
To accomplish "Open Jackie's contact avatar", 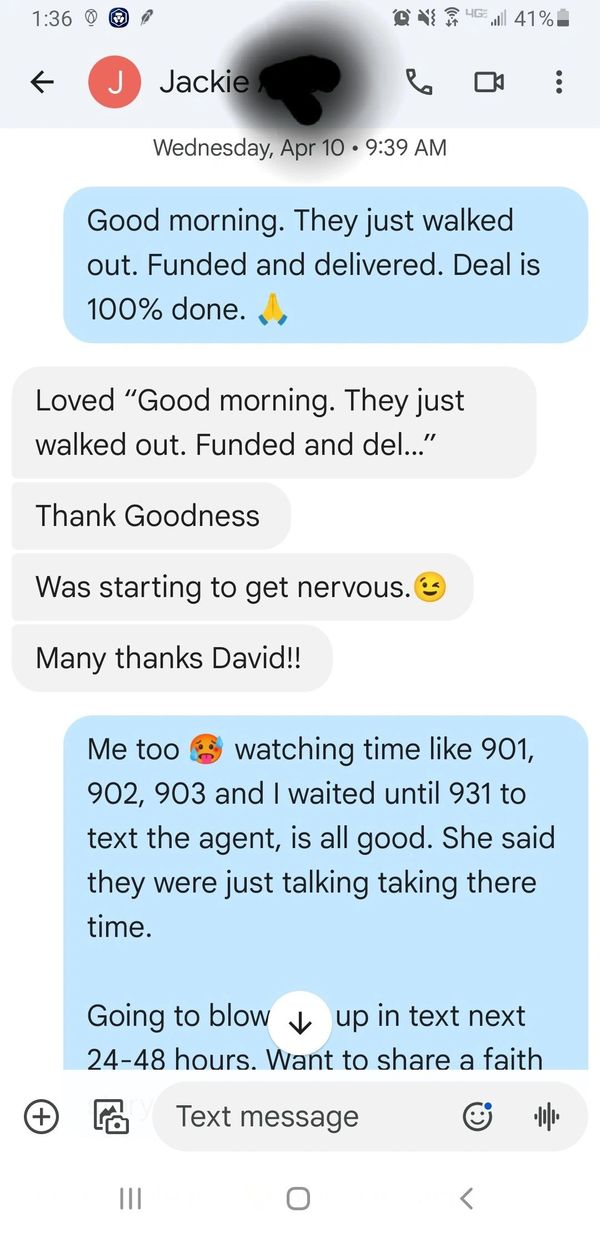I will [115, 83].
